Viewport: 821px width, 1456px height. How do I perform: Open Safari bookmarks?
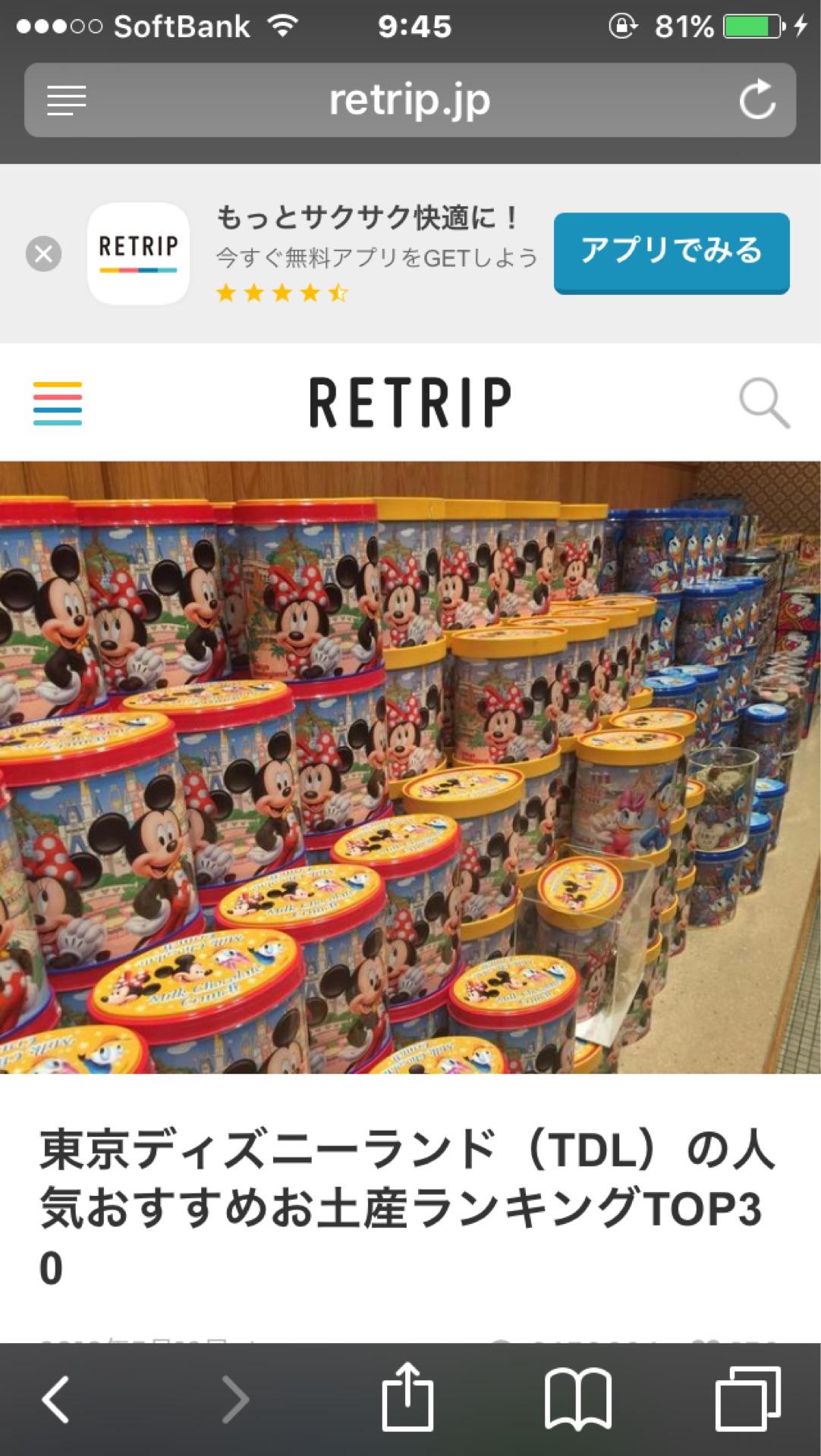(578, 1398)
